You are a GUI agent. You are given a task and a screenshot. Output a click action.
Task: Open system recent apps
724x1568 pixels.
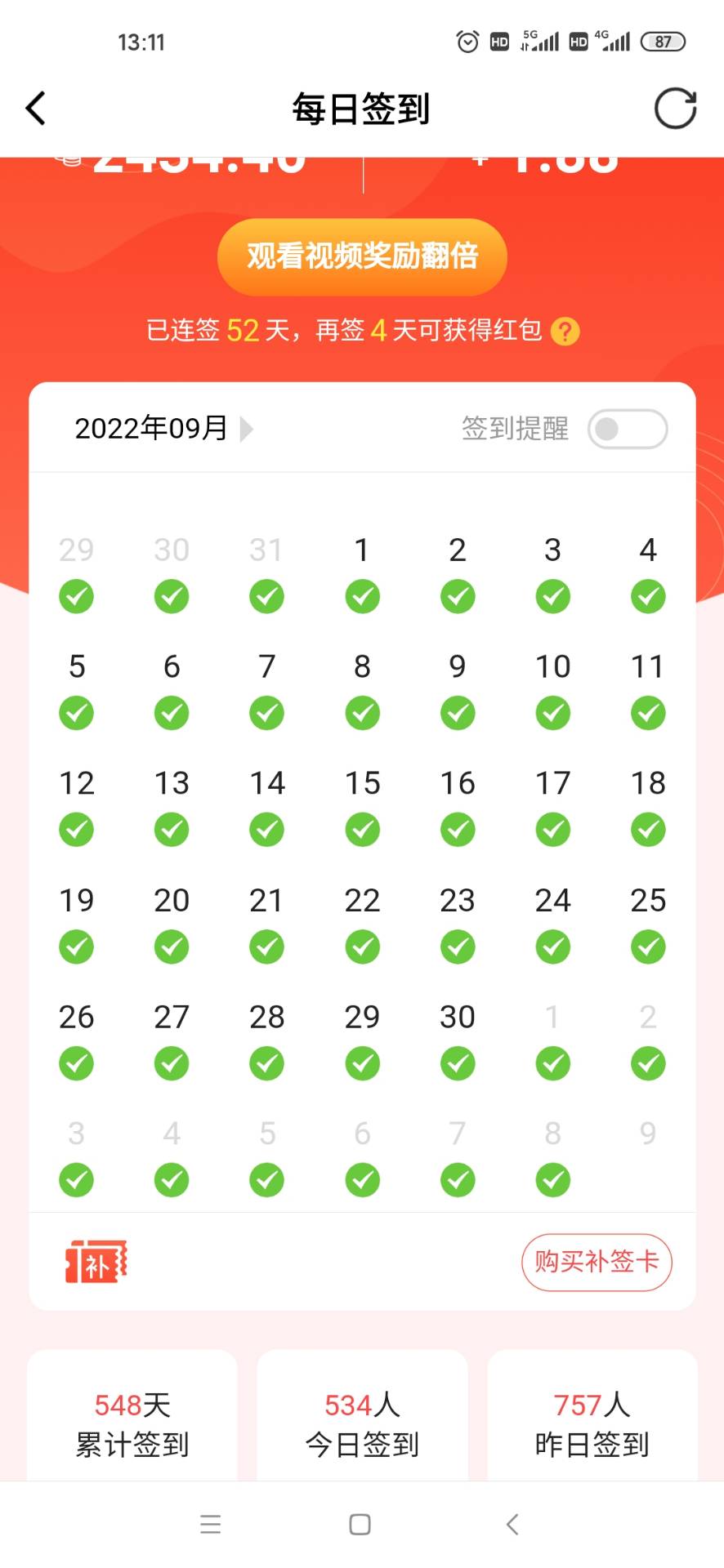point(211,1524)
